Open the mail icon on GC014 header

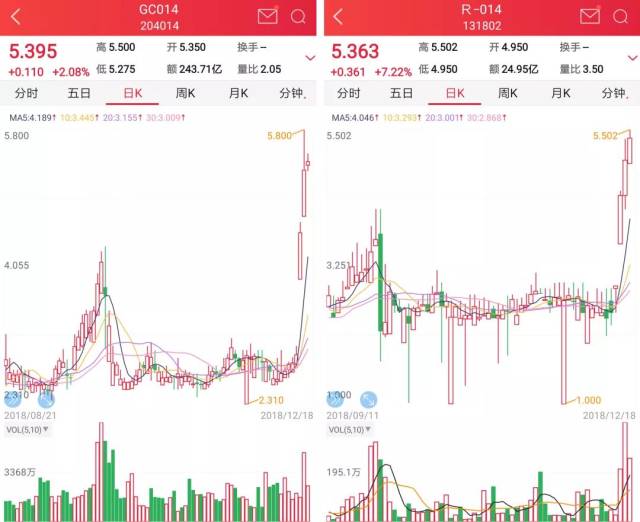(268, 16)
